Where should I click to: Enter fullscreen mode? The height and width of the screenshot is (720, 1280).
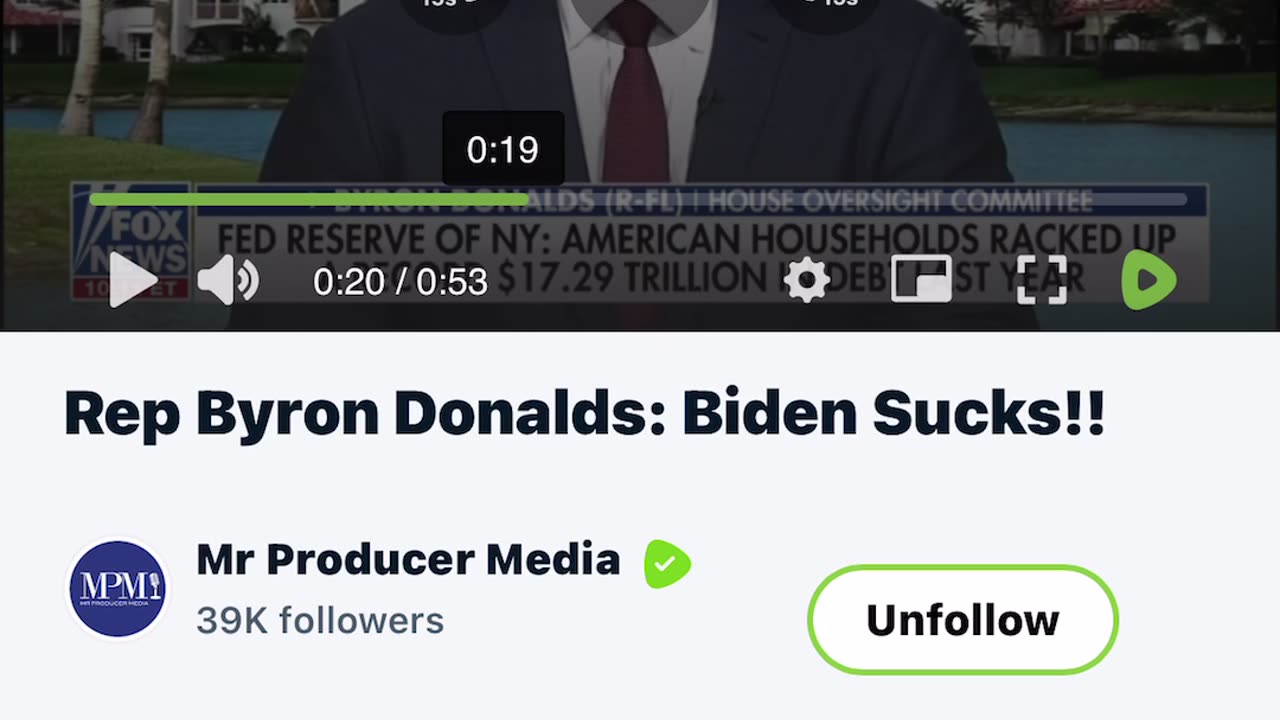click(1041, 281)
